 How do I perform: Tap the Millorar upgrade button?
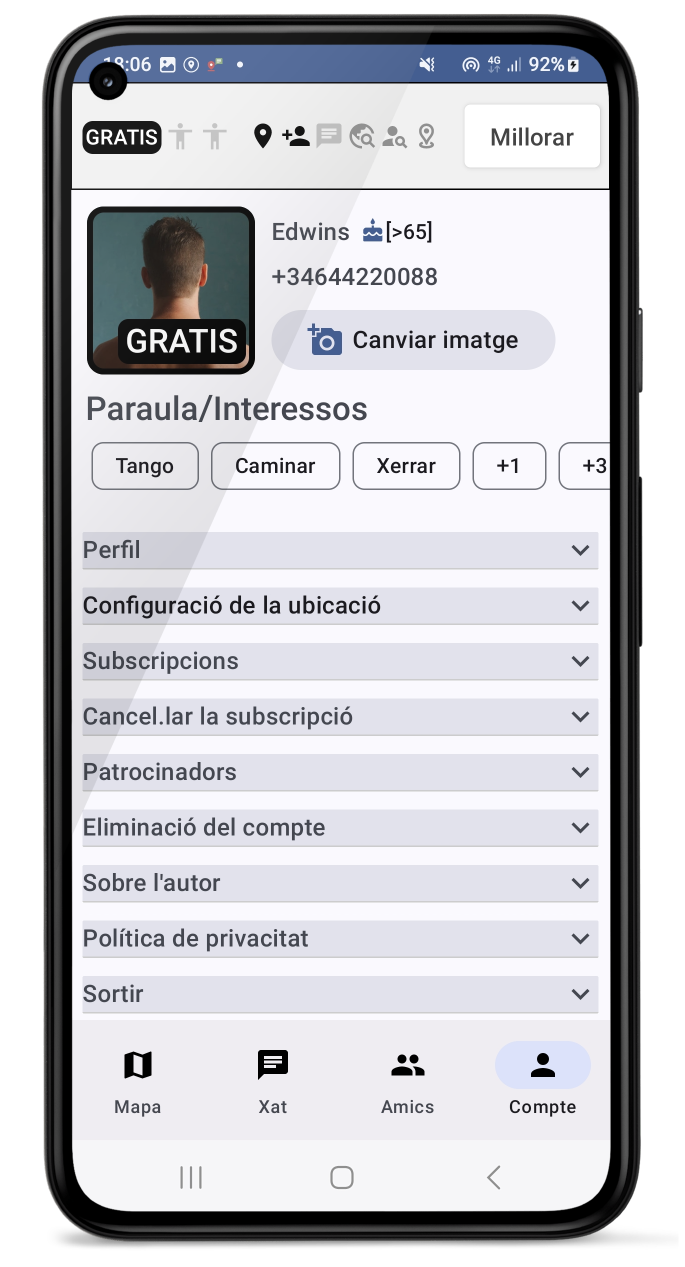click(531, 137)
